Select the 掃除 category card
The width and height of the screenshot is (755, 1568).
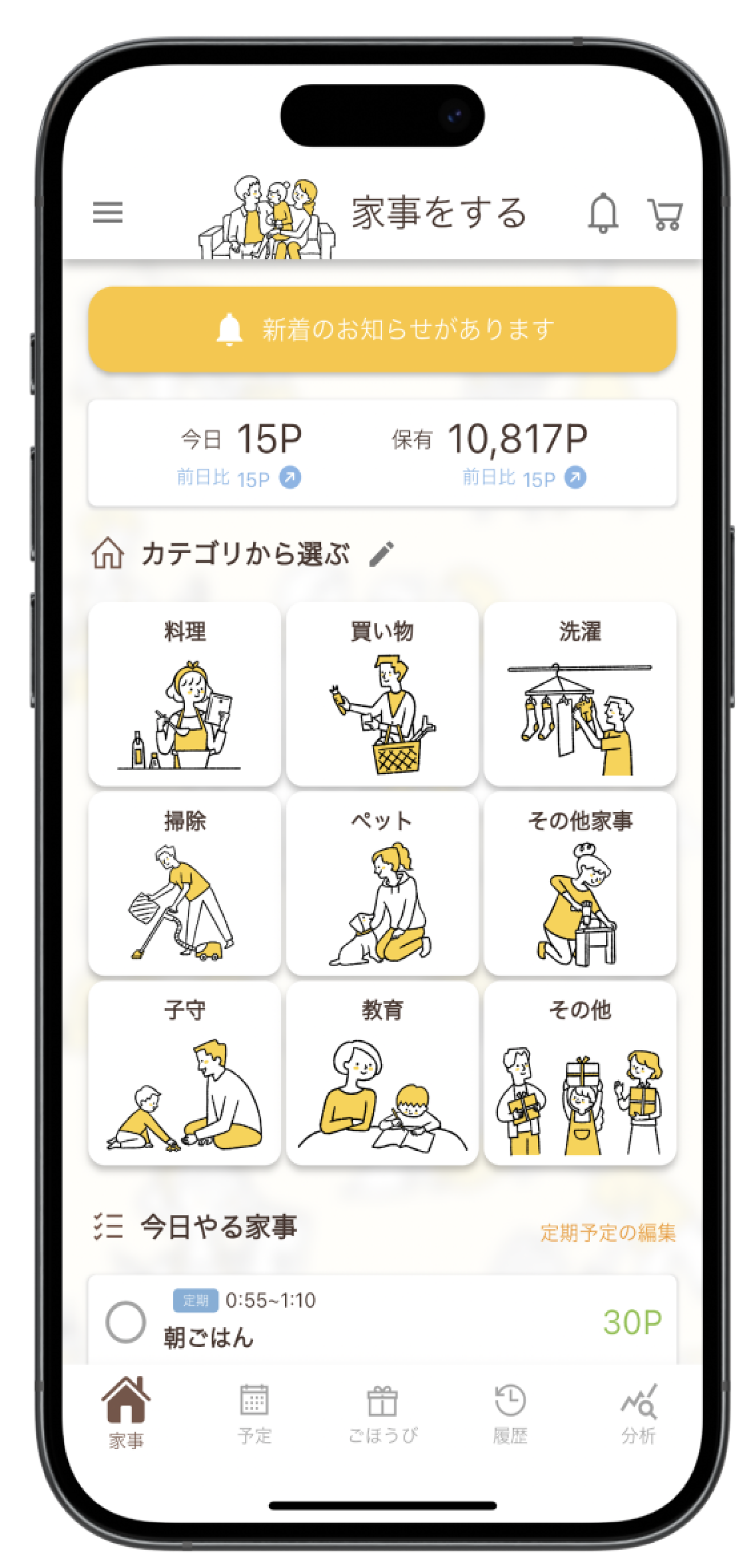184,883
